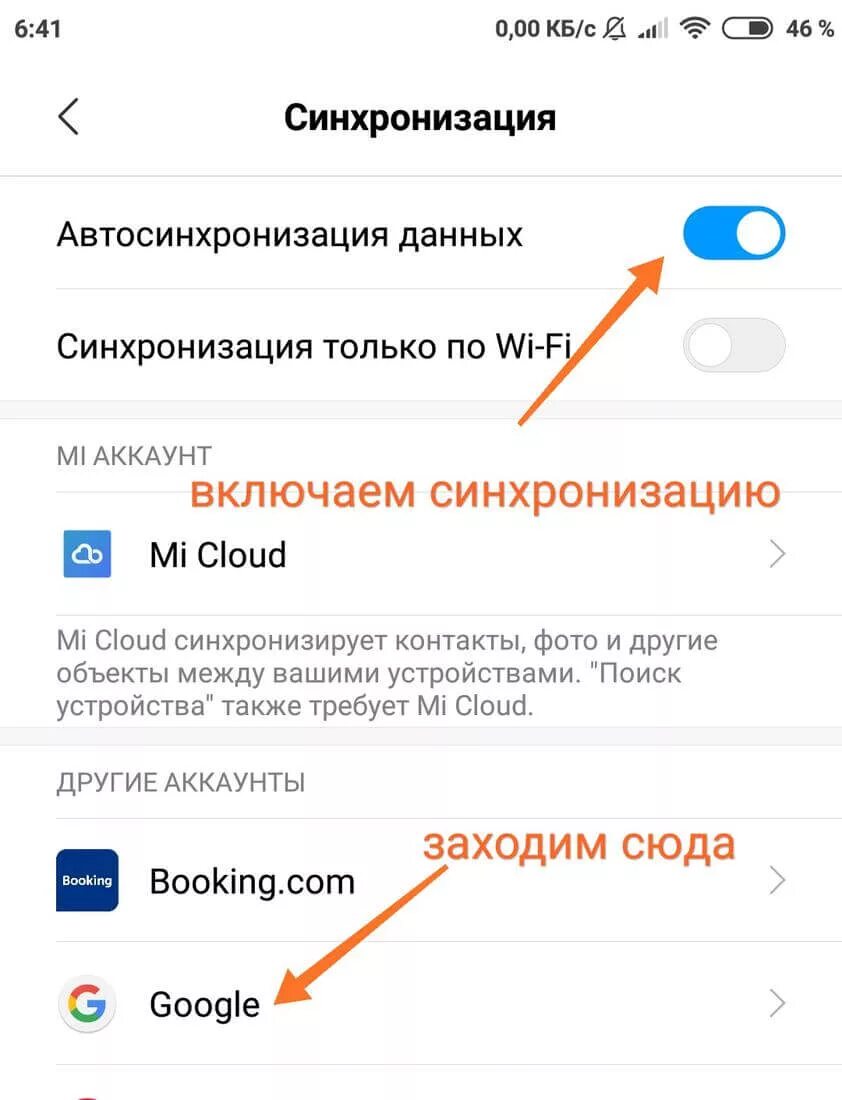Tap the muted notifications bell icon

pyautogui.click(x=616, y=28)
